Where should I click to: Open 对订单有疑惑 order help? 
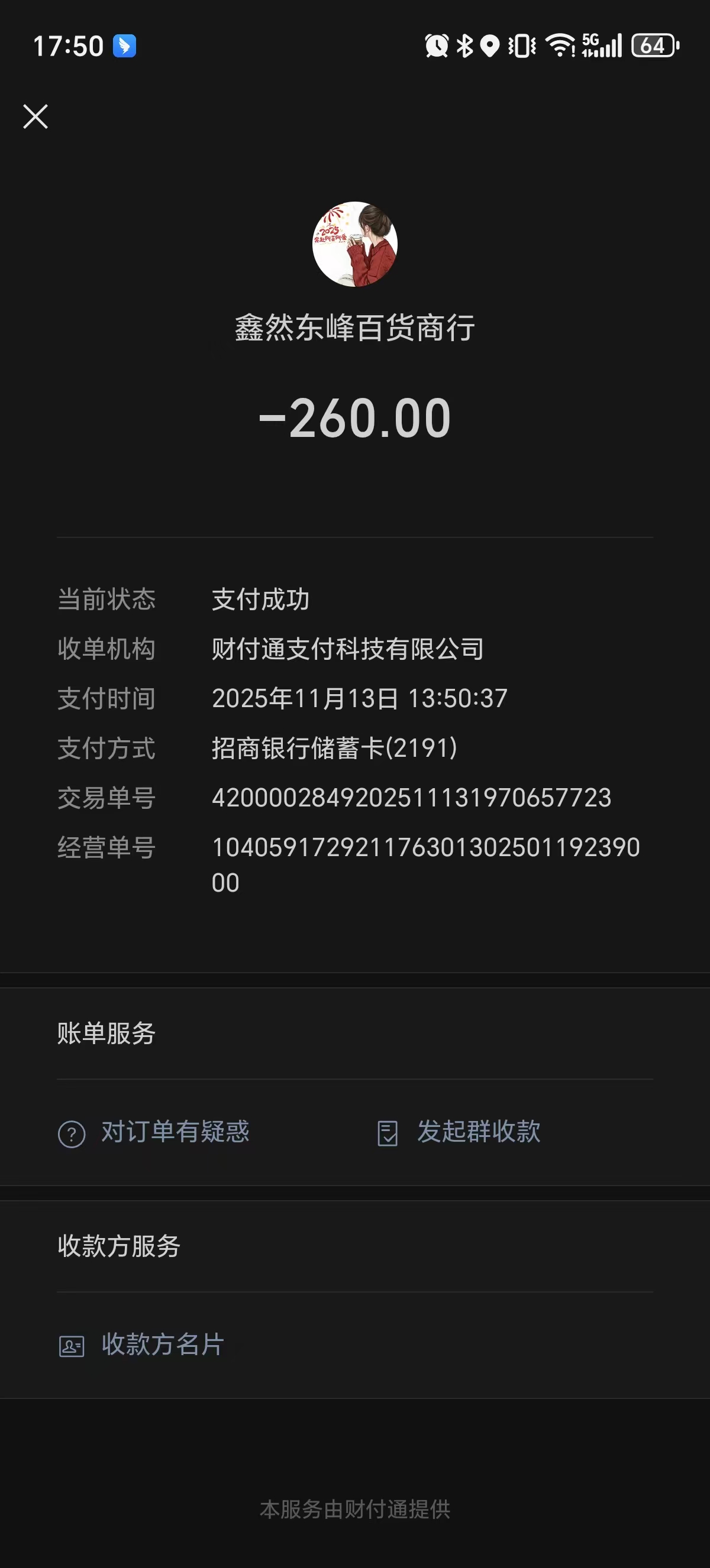click(x=154, y=1132)
